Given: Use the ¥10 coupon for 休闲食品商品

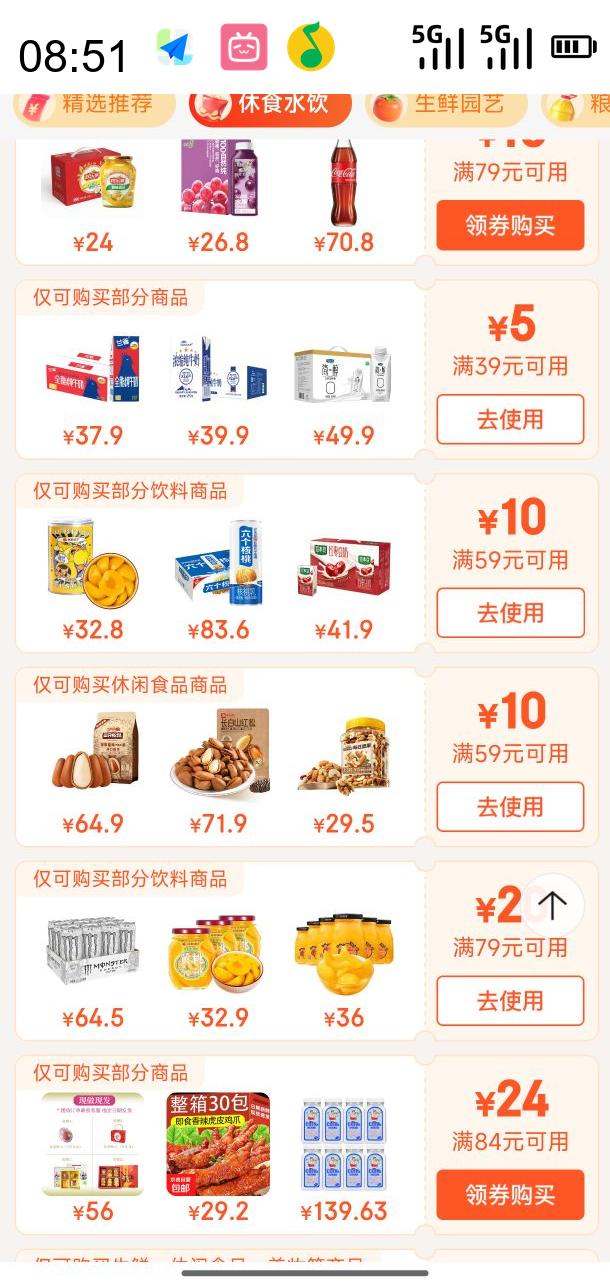Looking at the screenshot, I should (510, 807).
